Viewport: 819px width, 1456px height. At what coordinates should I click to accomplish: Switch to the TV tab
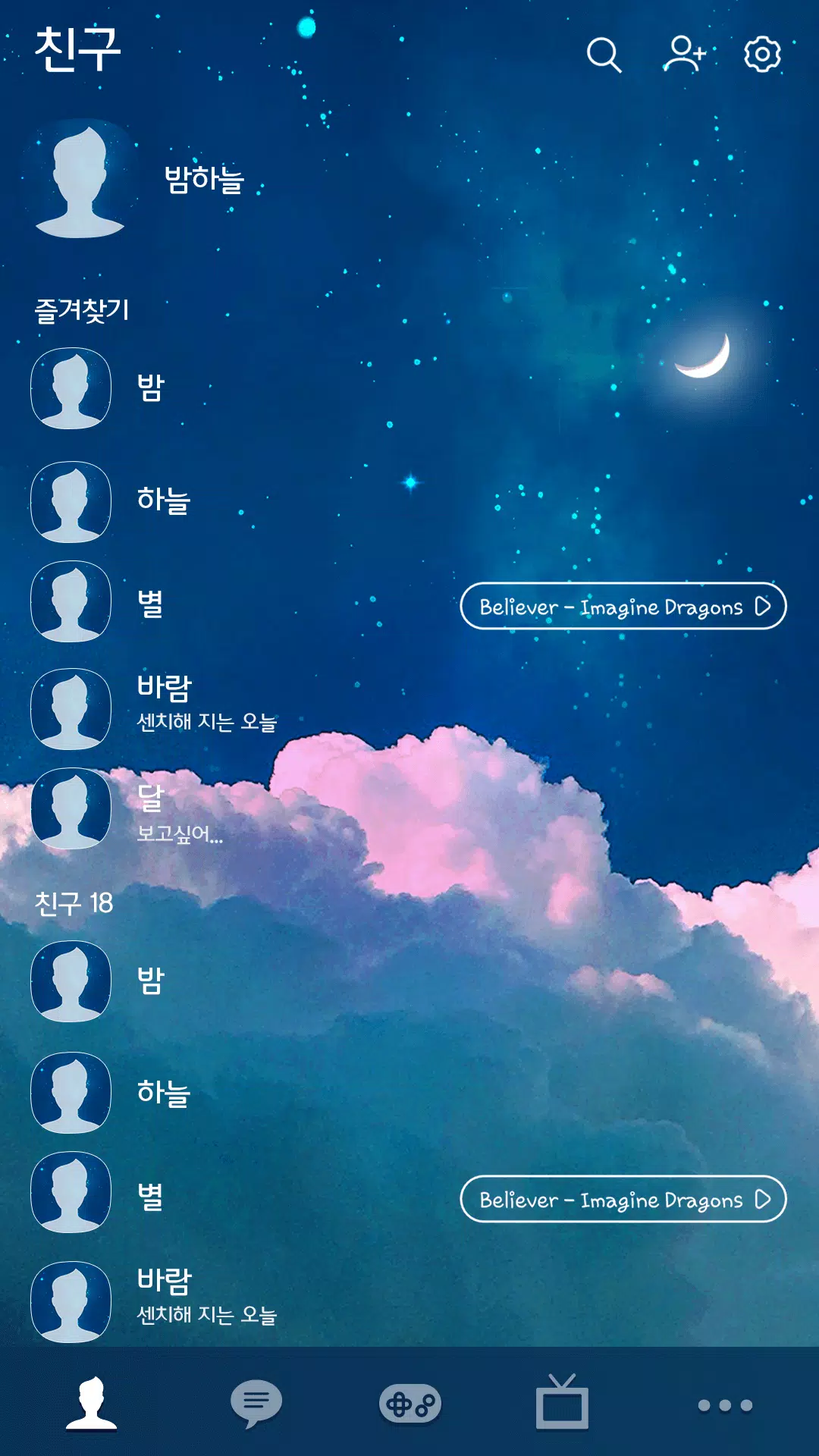[x=562, y=1404]
